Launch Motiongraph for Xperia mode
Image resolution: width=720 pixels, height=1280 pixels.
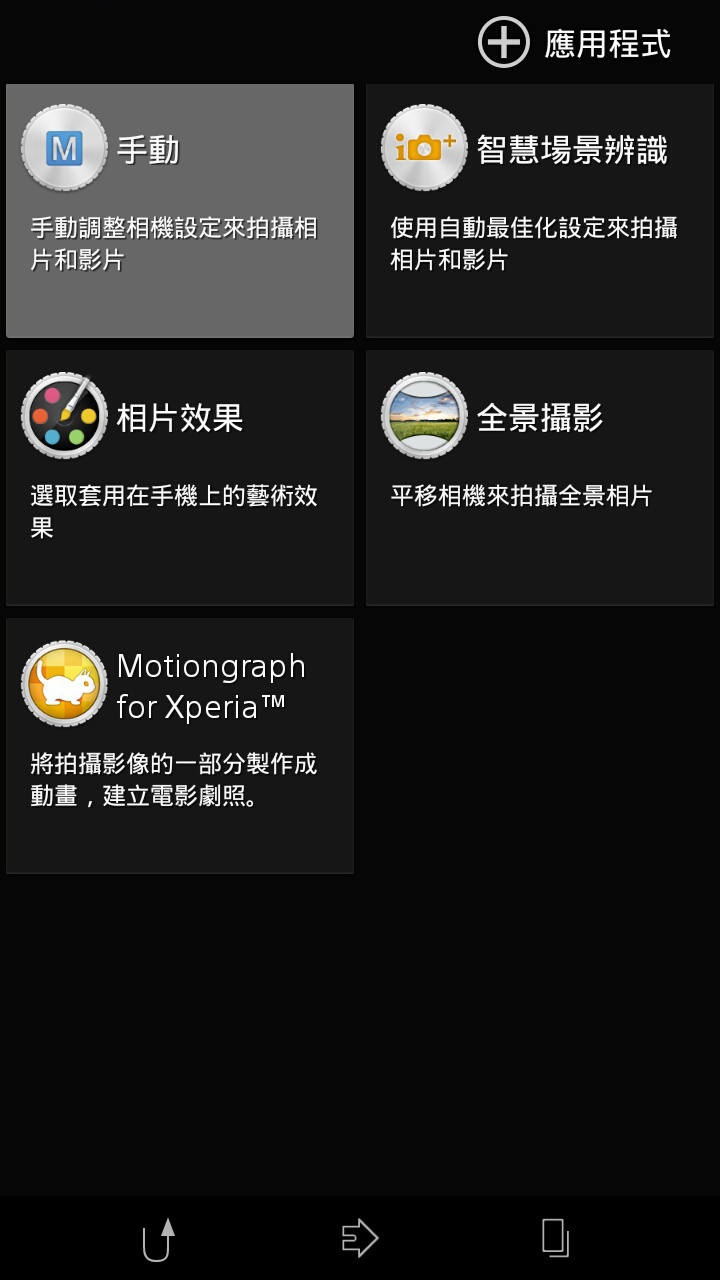tap(180, 745)
